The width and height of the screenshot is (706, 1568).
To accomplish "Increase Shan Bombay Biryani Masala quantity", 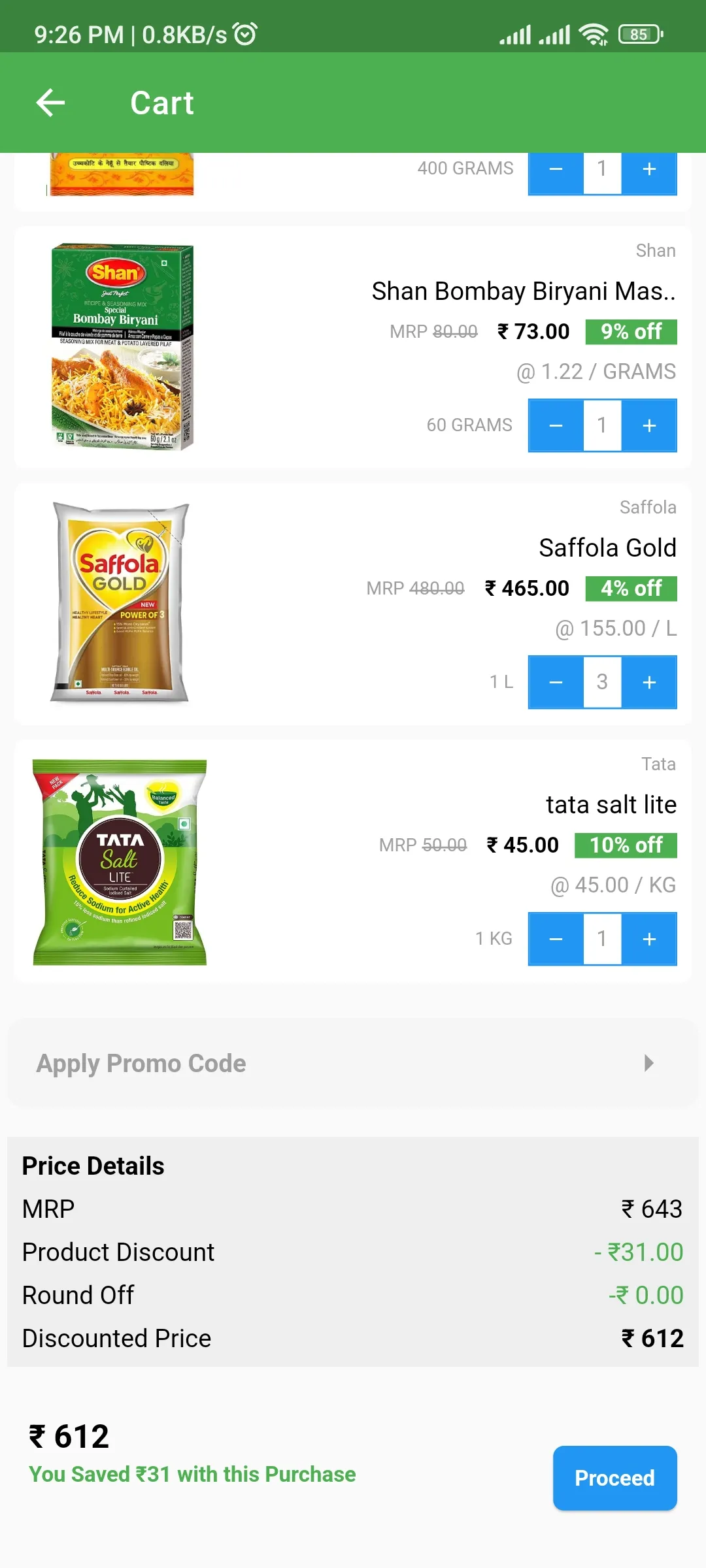I will (x=649, y=425).
